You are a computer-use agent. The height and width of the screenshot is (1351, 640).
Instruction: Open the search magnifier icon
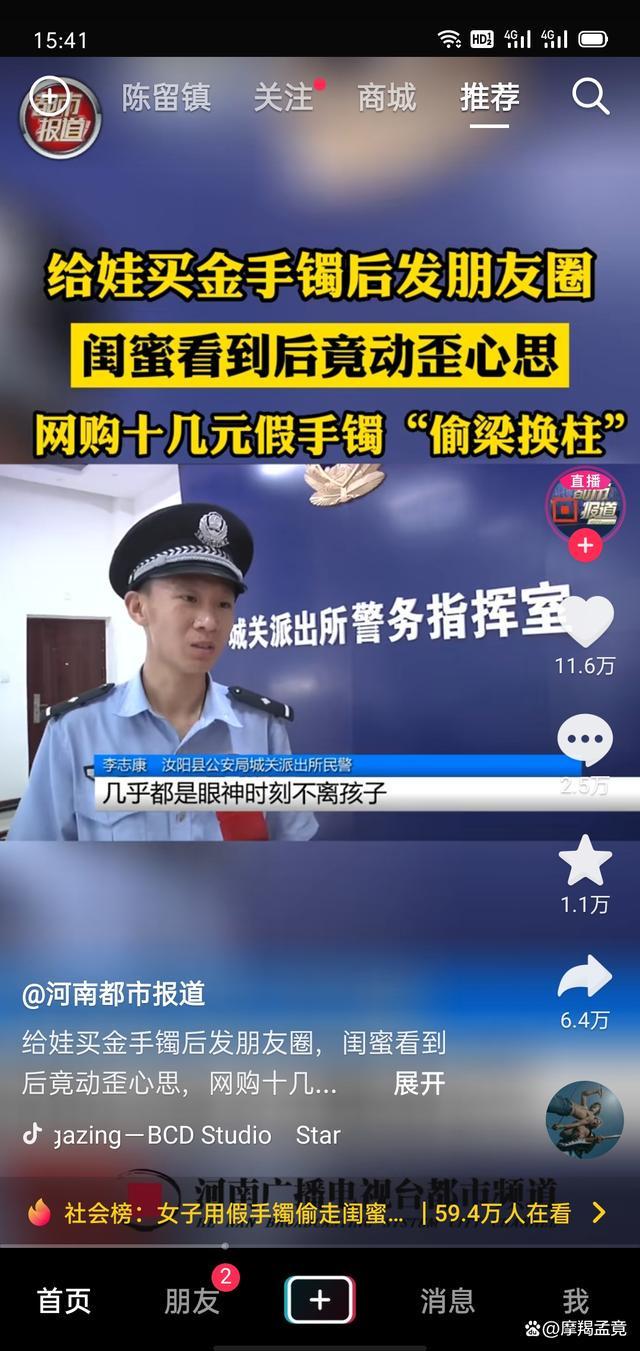click(x=590, y=97)
